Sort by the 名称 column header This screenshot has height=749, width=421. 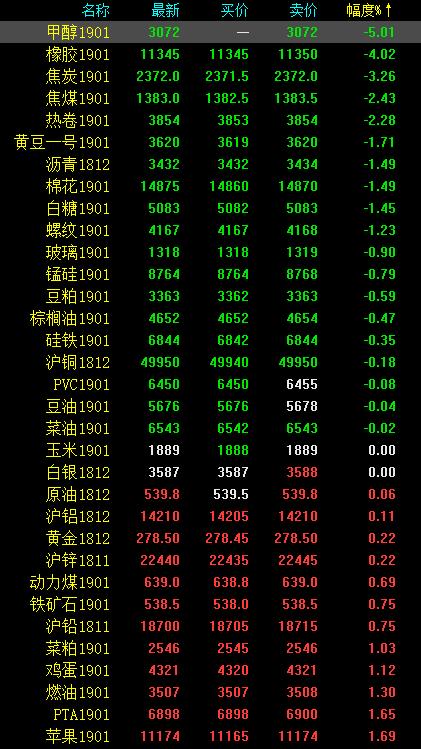[96, 10]
